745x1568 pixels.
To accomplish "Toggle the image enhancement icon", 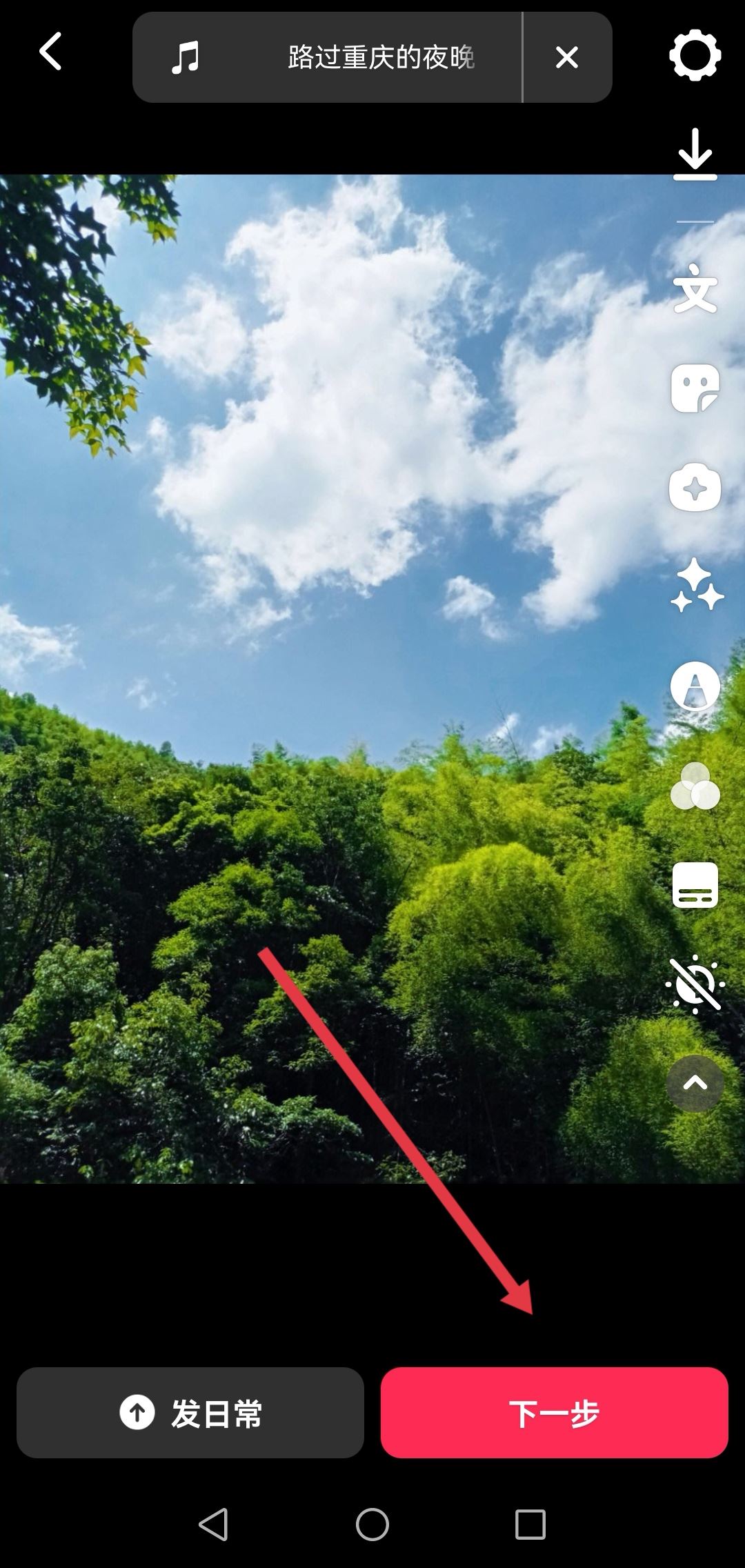I will (695, 984).
